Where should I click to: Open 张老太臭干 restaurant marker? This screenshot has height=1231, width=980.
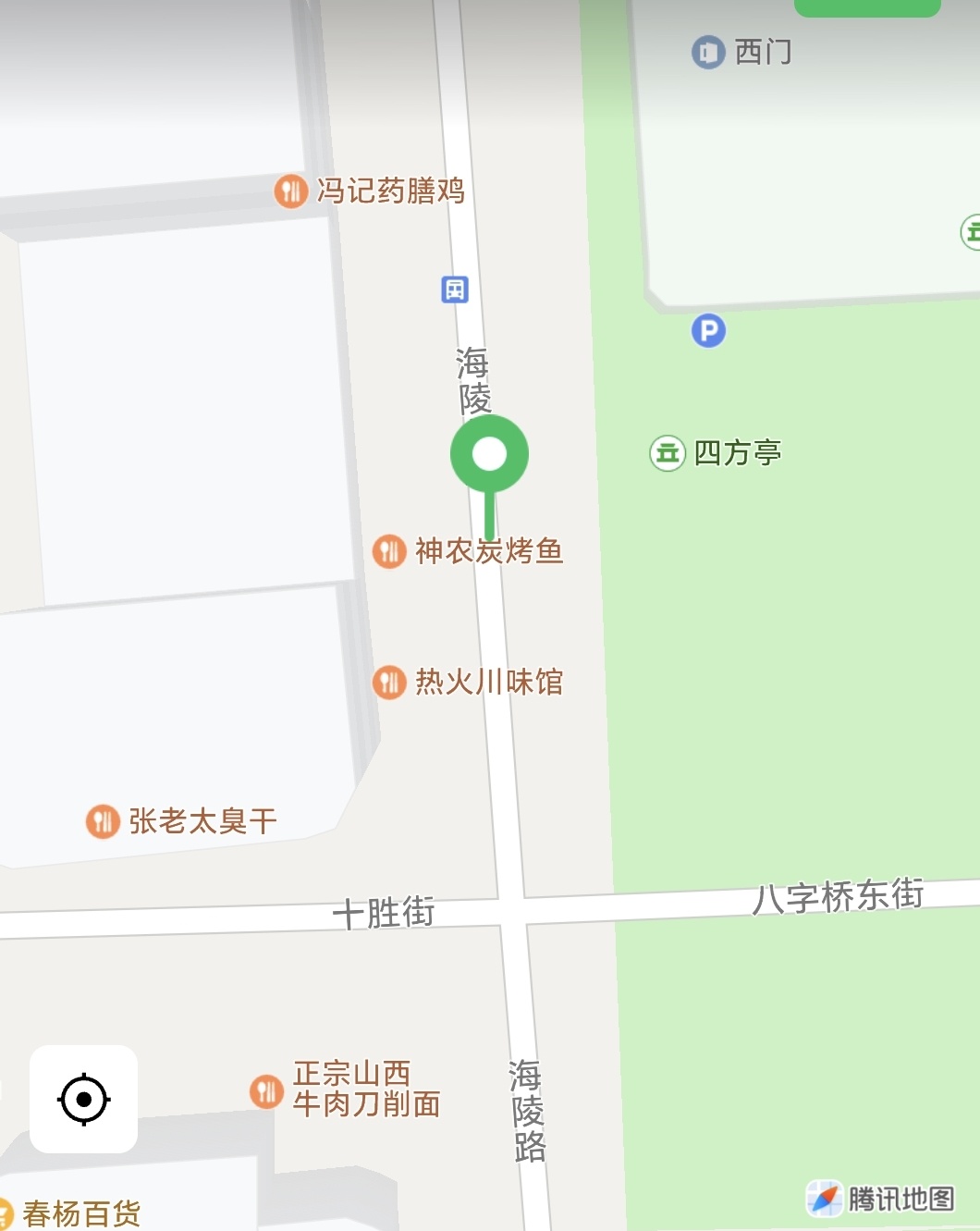[103, 820]
